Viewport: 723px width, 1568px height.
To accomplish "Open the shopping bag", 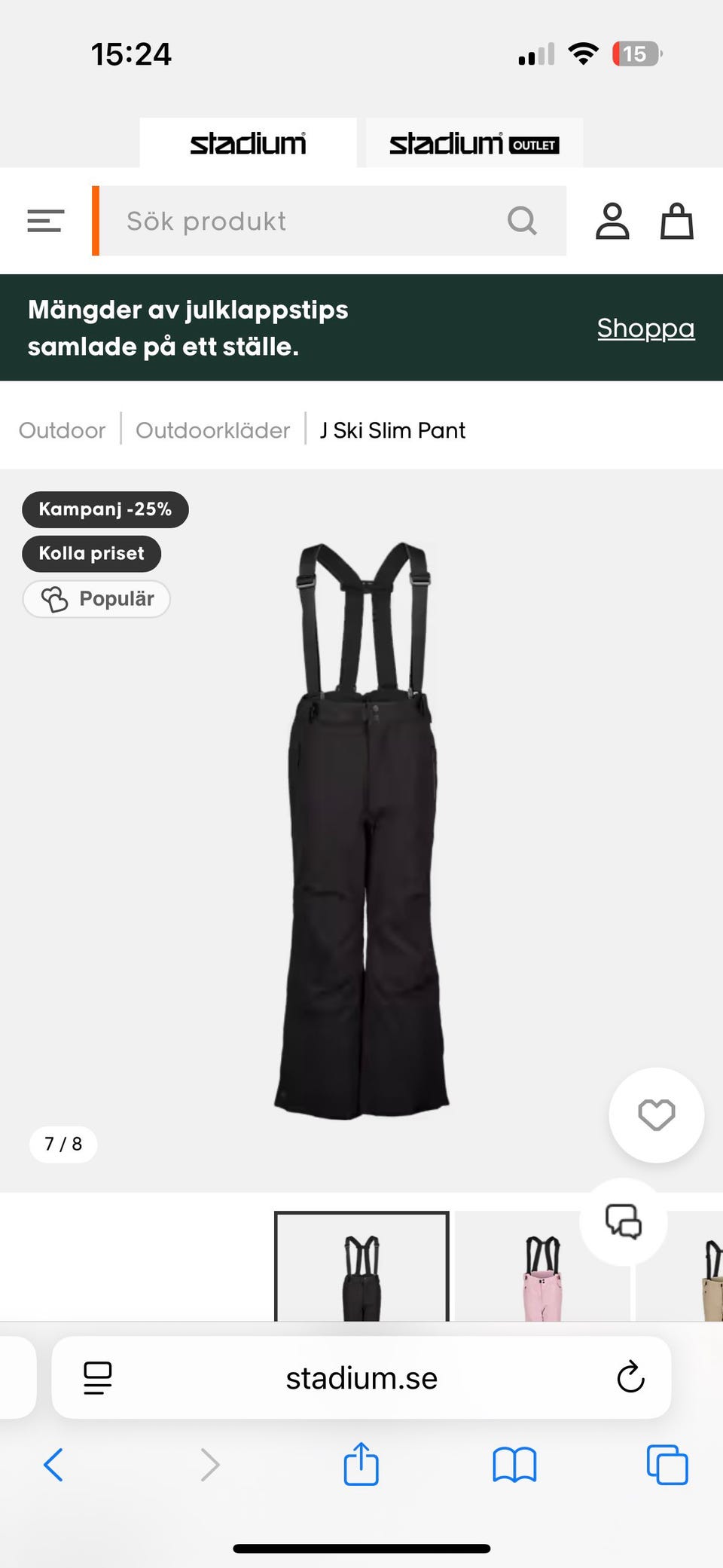I will pos(676,221).
